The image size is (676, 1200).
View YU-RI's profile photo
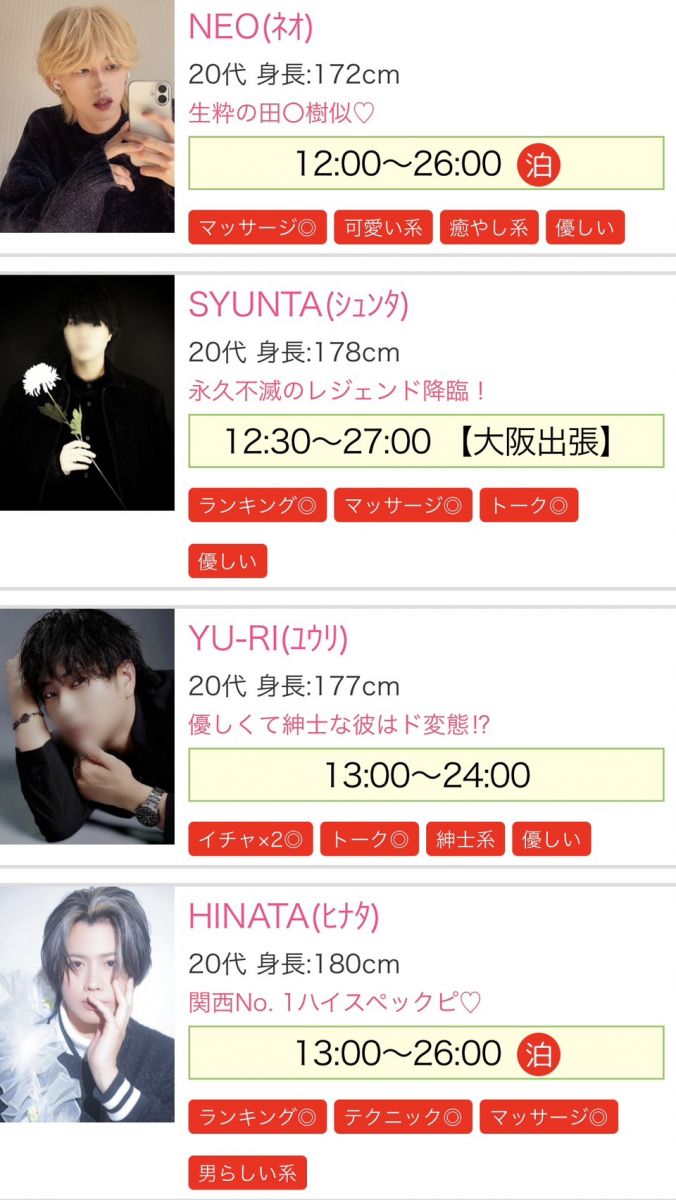[x=87, y=726]
